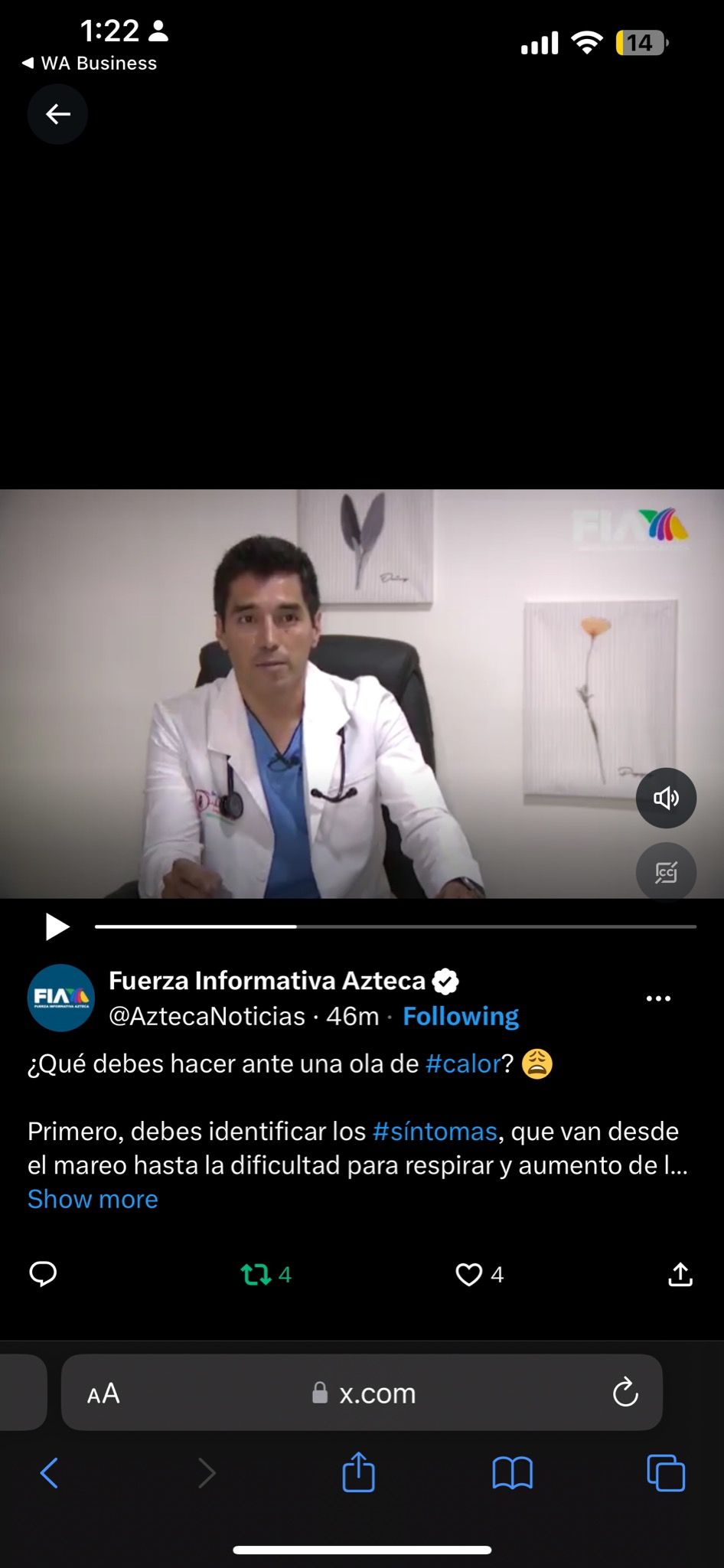The image size is (724, 1568).
Task: Open the post's three-dot overflow menu
Action: click(x=658, y=998)
